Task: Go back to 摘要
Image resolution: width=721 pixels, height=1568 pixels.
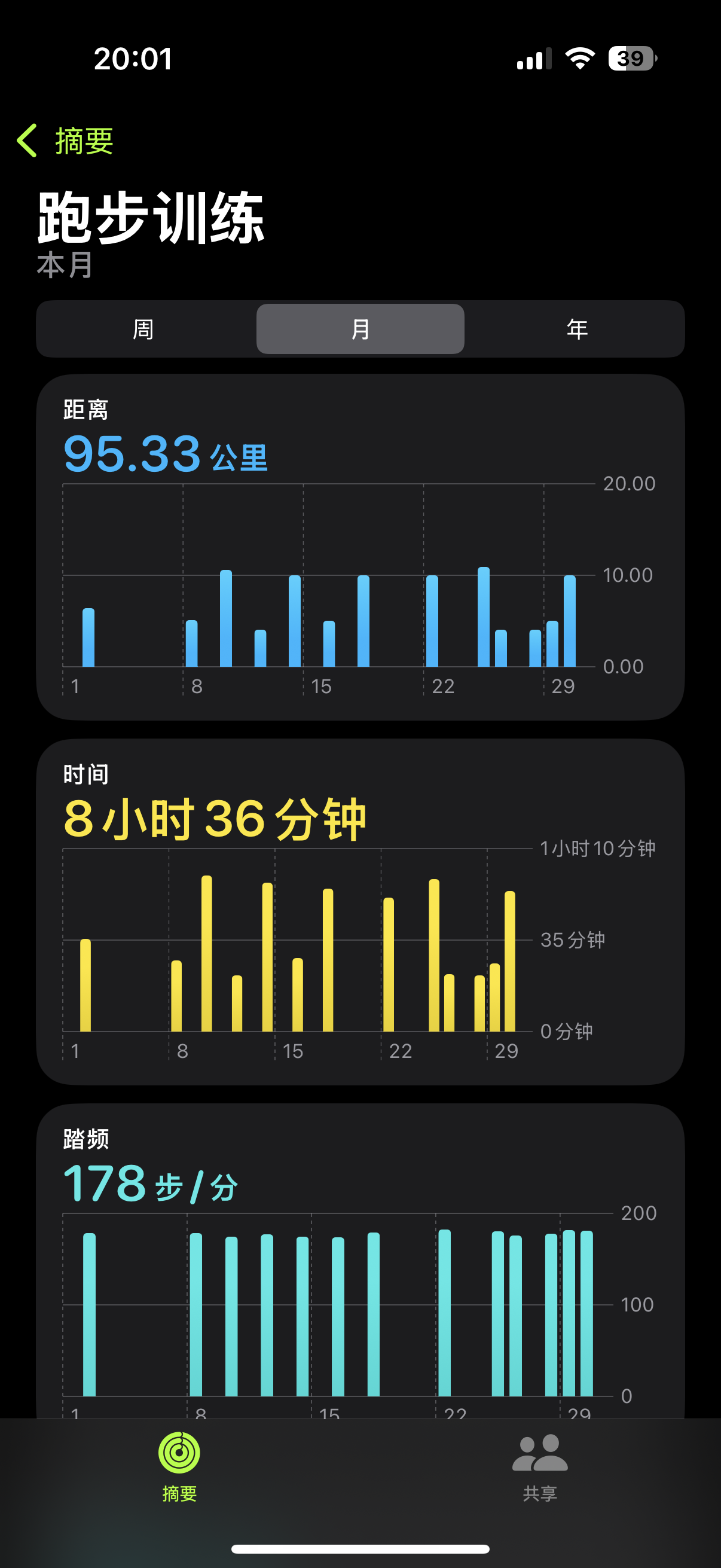Action: click(66, 141)
